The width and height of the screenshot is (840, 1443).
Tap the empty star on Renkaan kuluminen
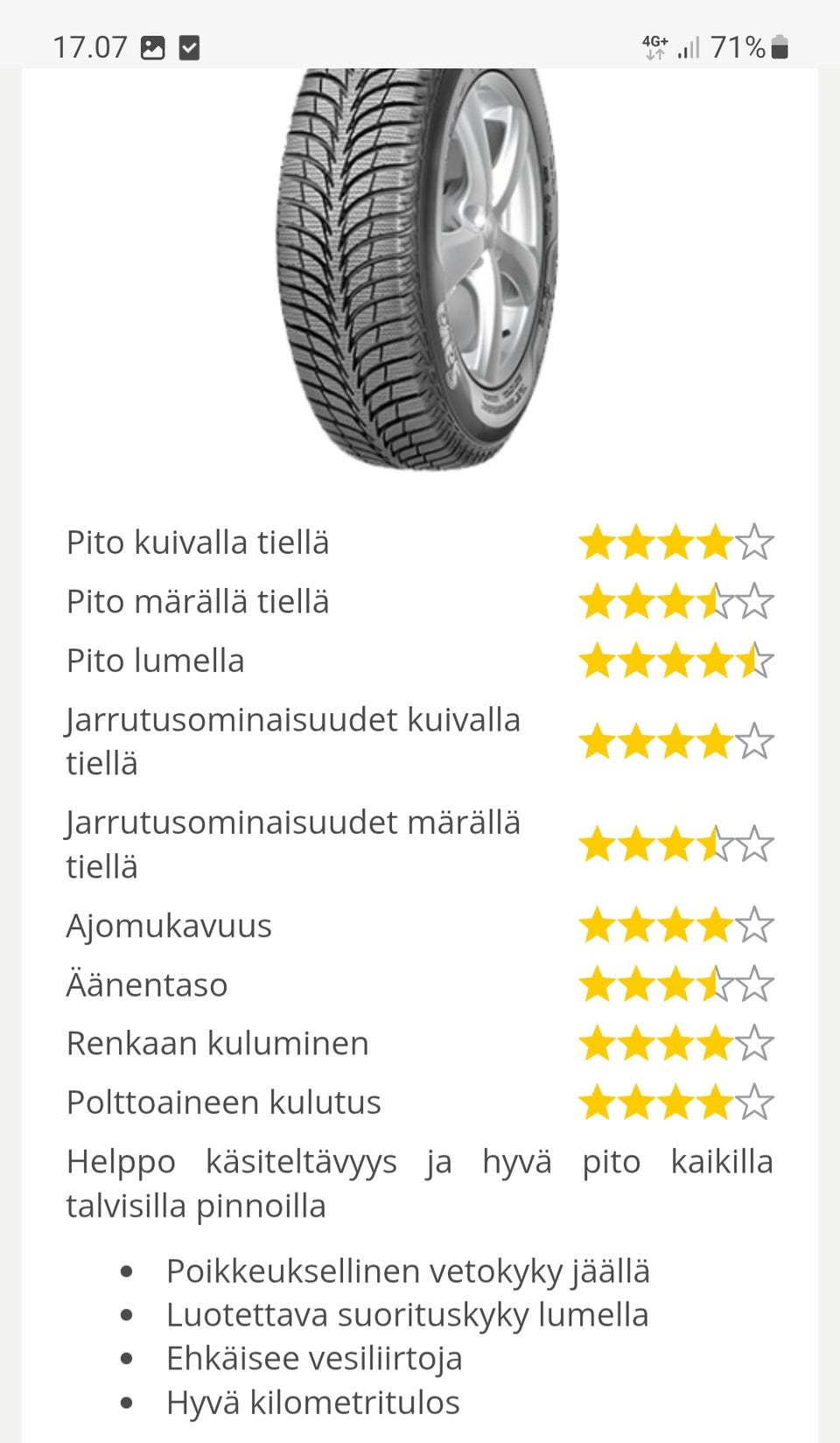[x=752, y=1041]
